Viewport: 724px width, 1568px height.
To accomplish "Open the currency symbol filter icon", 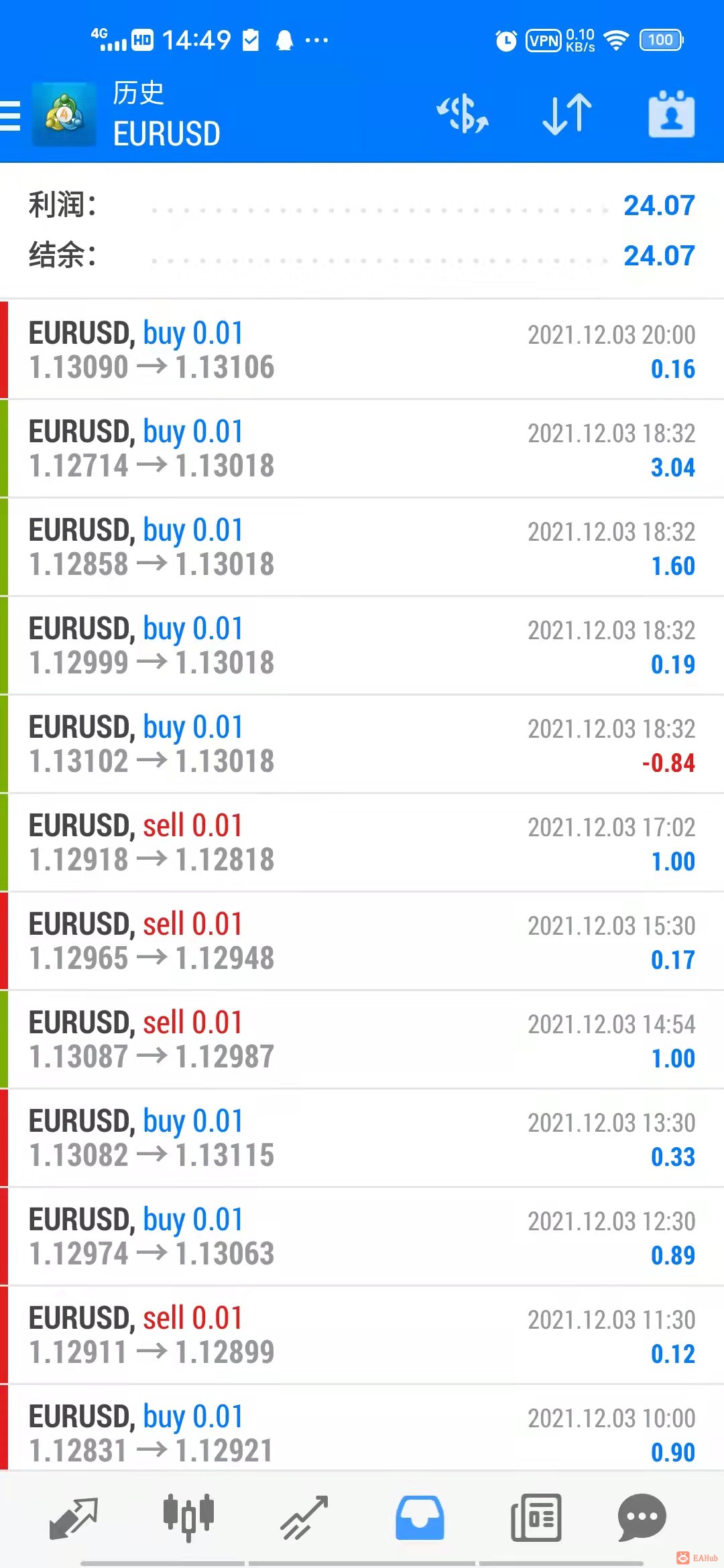I will click(463, 114).
